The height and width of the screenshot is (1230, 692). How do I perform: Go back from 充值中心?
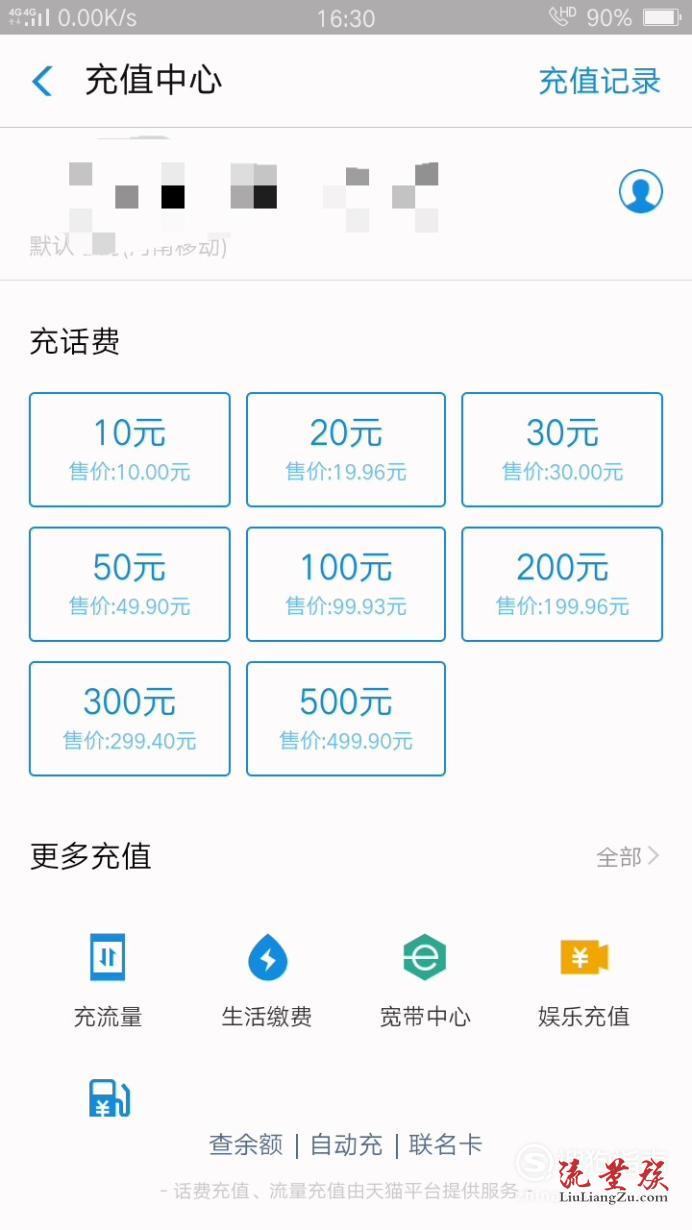pyautogui.click(x=42, y=81)
